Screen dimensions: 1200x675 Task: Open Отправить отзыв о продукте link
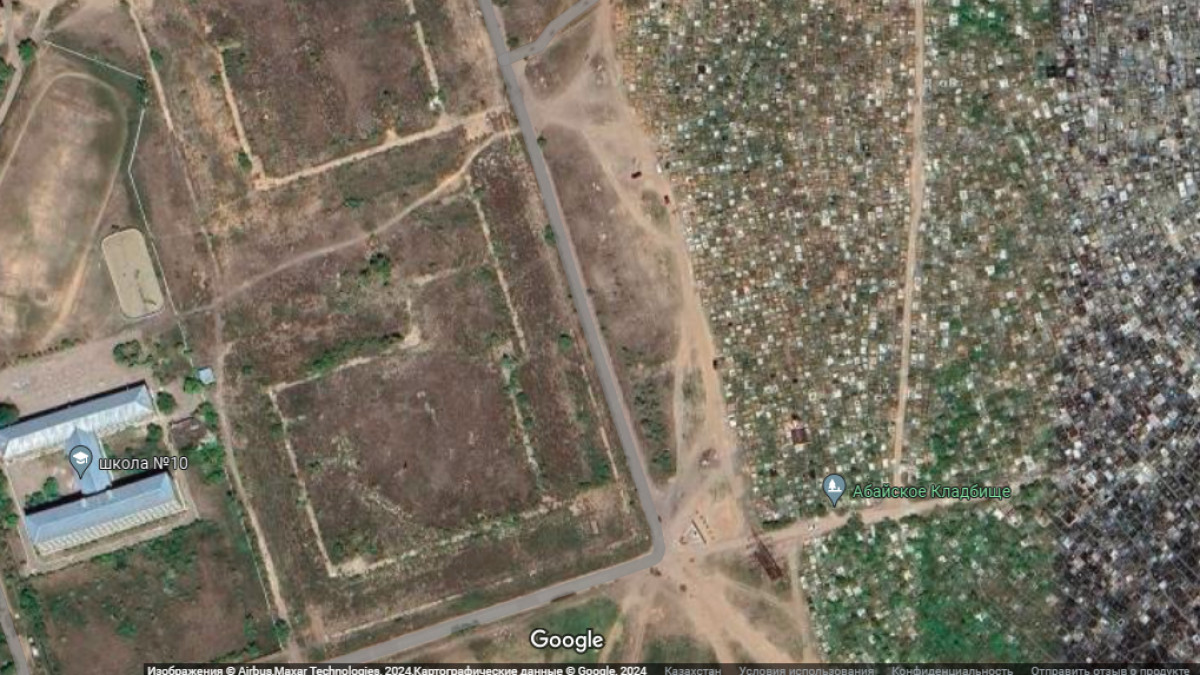tap(1108, 670)
